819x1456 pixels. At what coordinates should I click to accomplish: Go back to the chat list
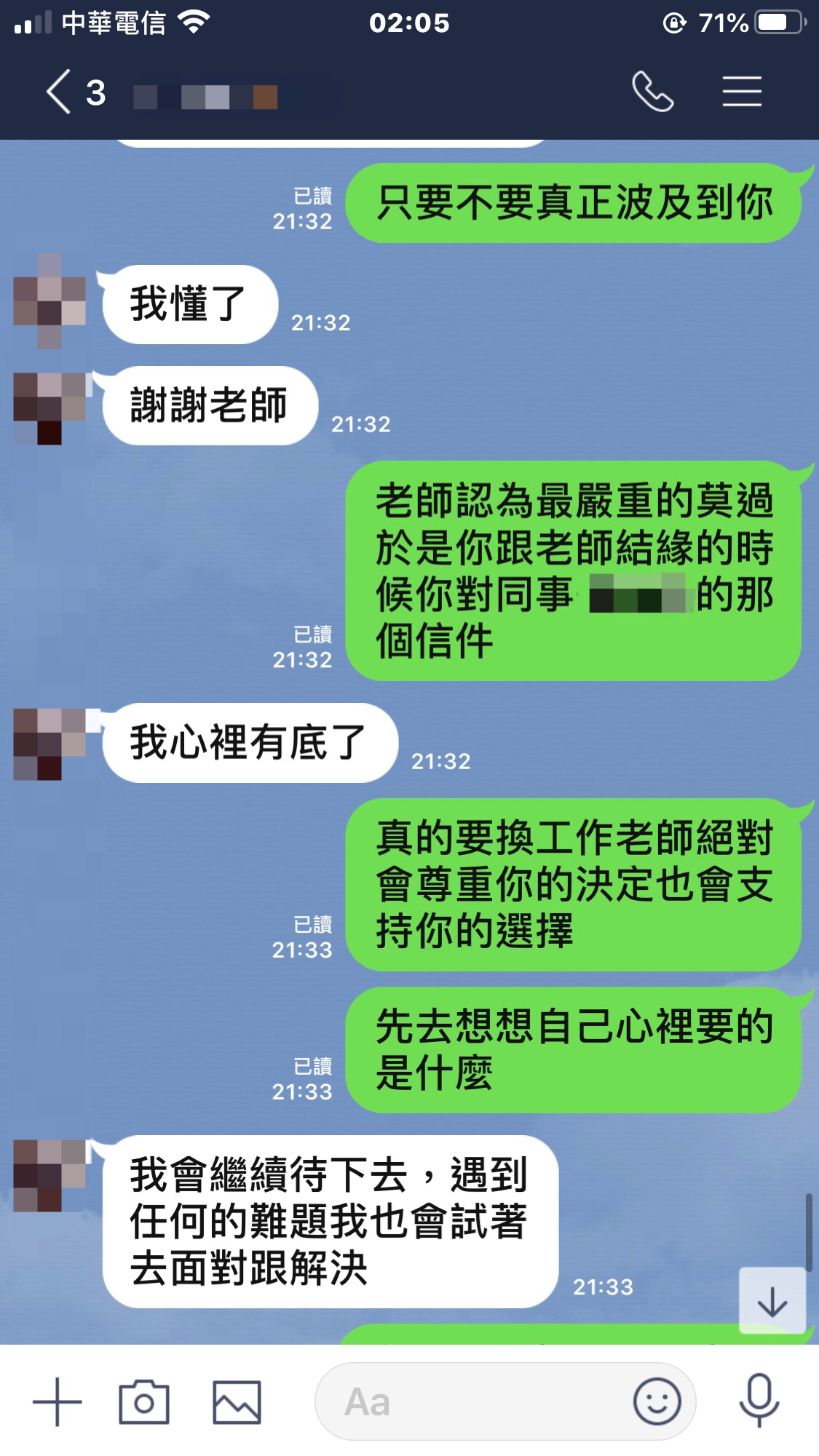(60, 92)
